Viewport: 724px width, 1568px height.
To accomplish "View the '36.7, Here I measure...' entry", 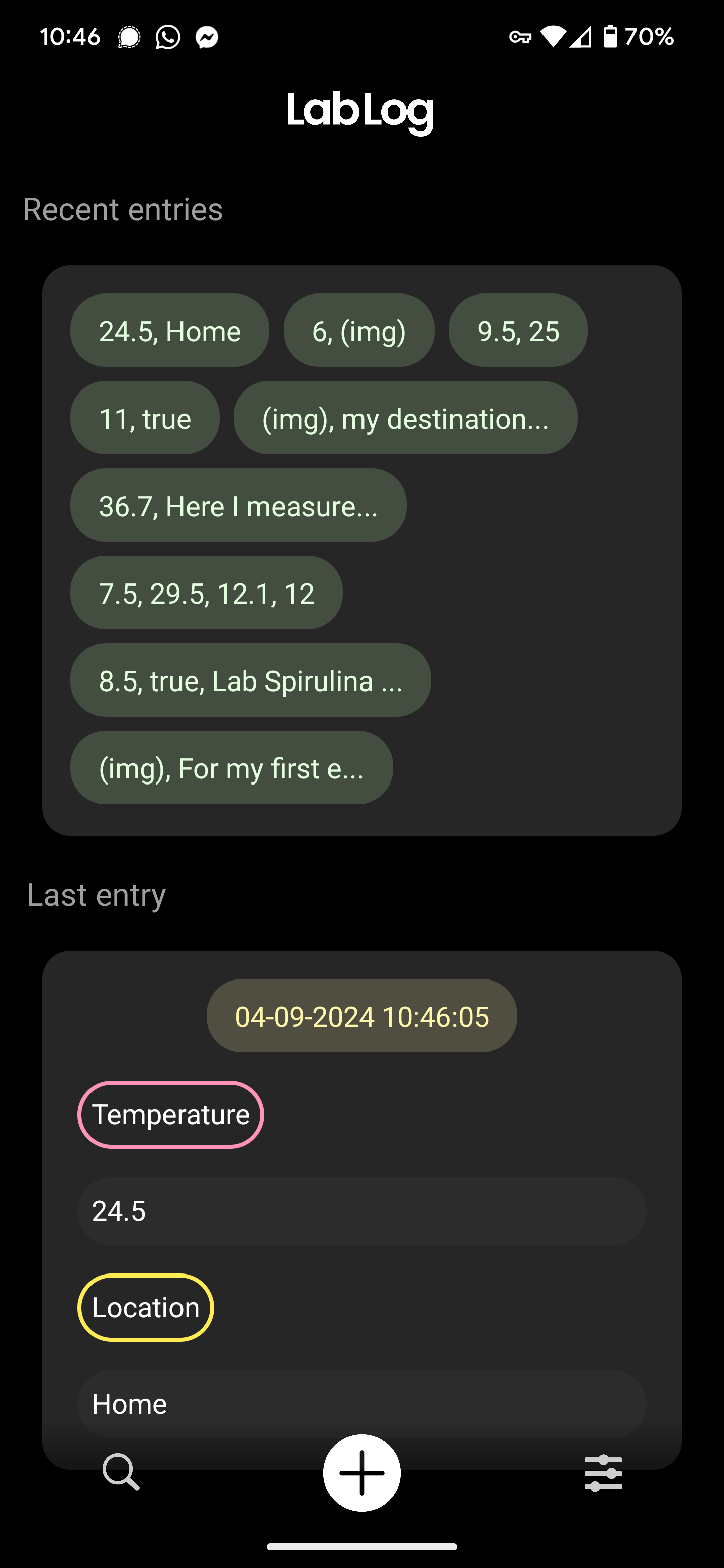I will coord(238,506).
